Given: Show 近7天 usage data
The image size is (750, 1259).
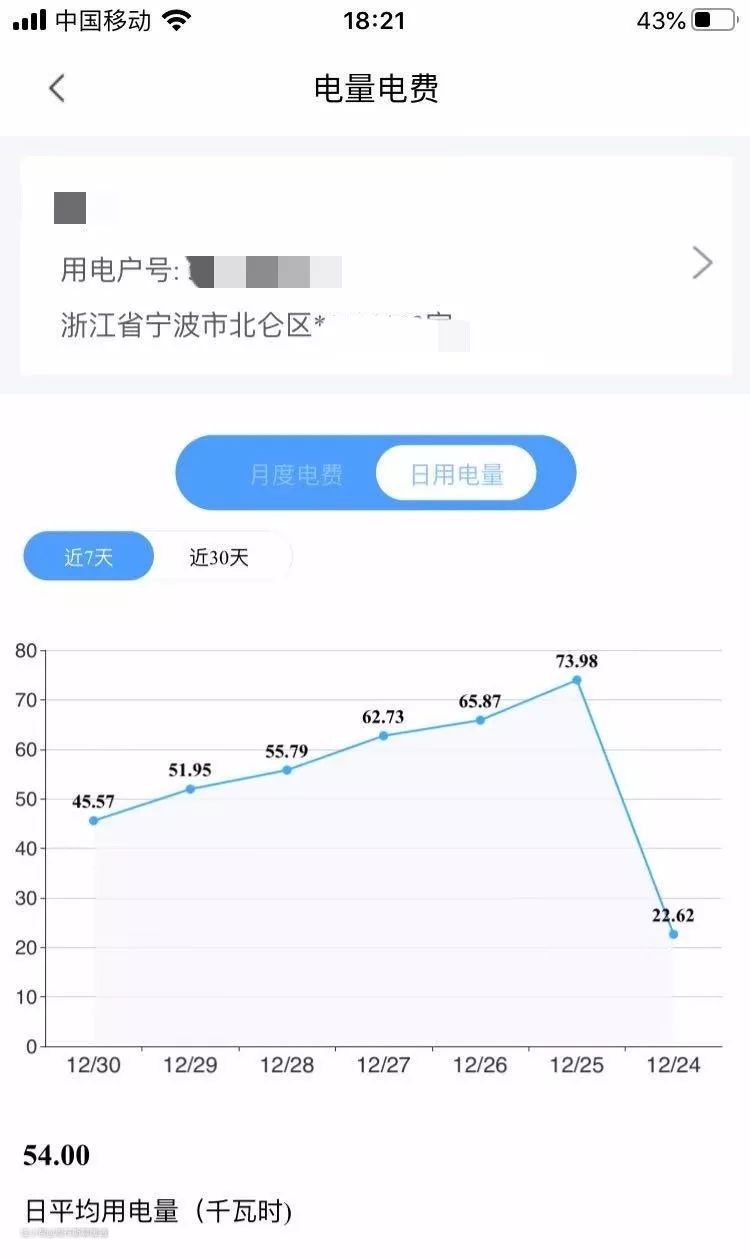Looking at the screenshot, I should pos(89,557).
